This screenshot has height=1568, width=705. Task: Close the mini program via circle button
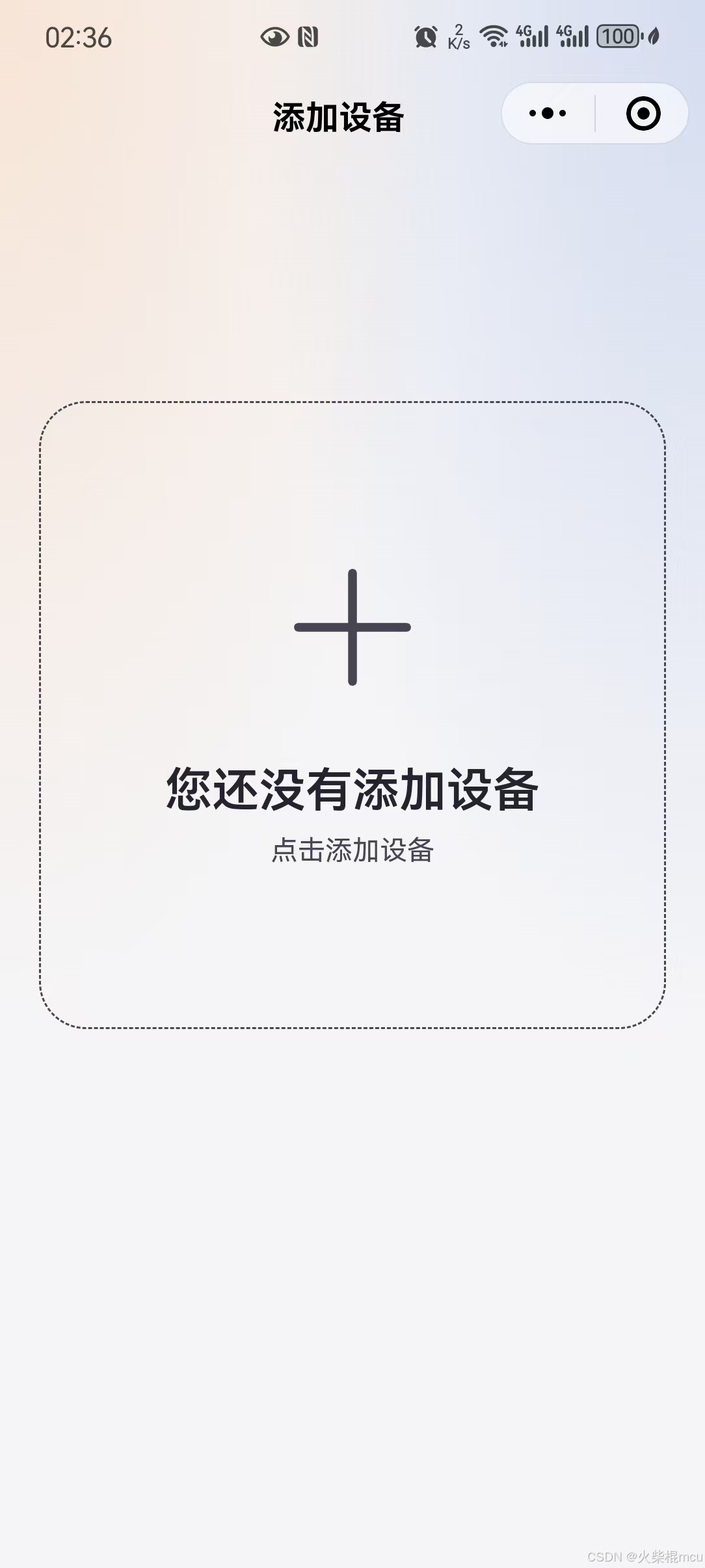tap(643, 114)
